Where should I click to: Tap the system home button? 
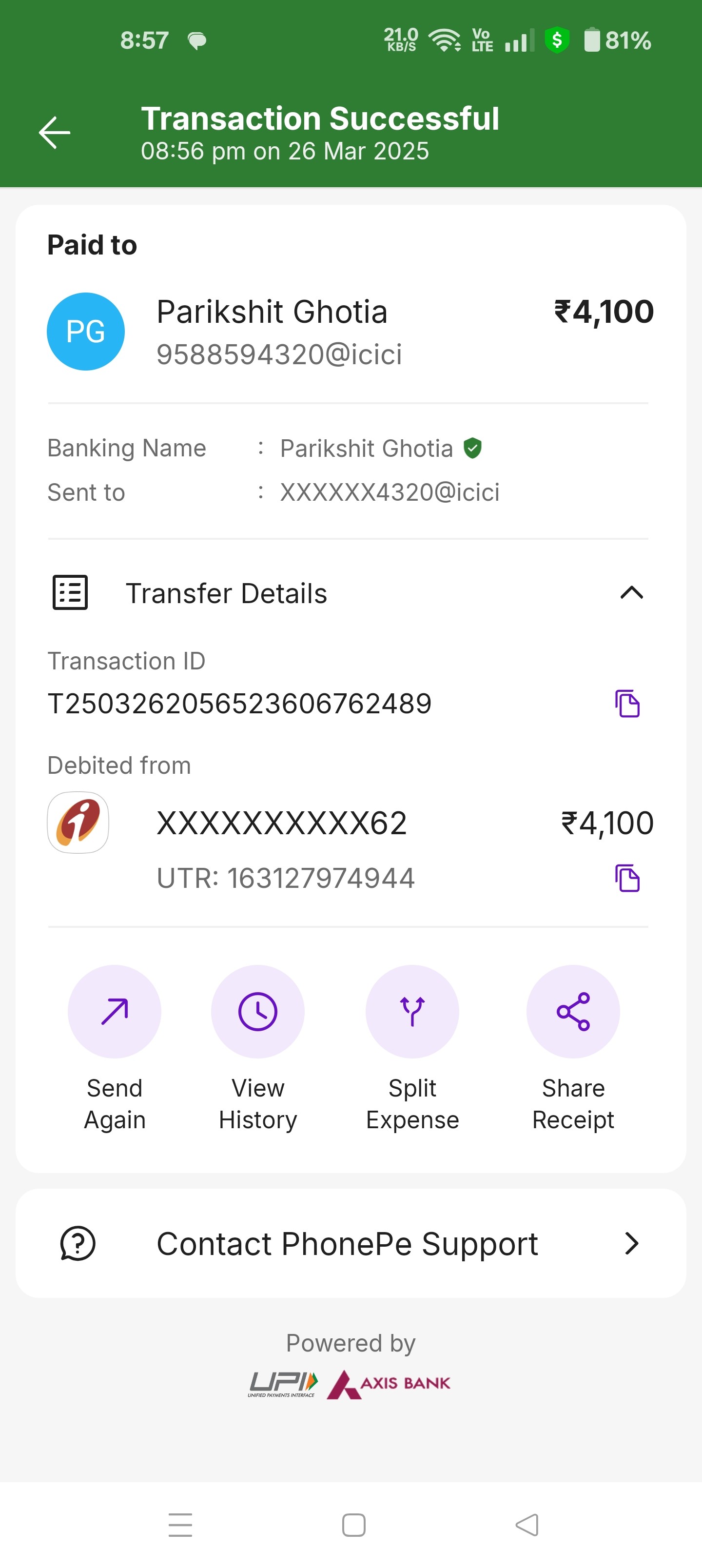click(354, 1525)
